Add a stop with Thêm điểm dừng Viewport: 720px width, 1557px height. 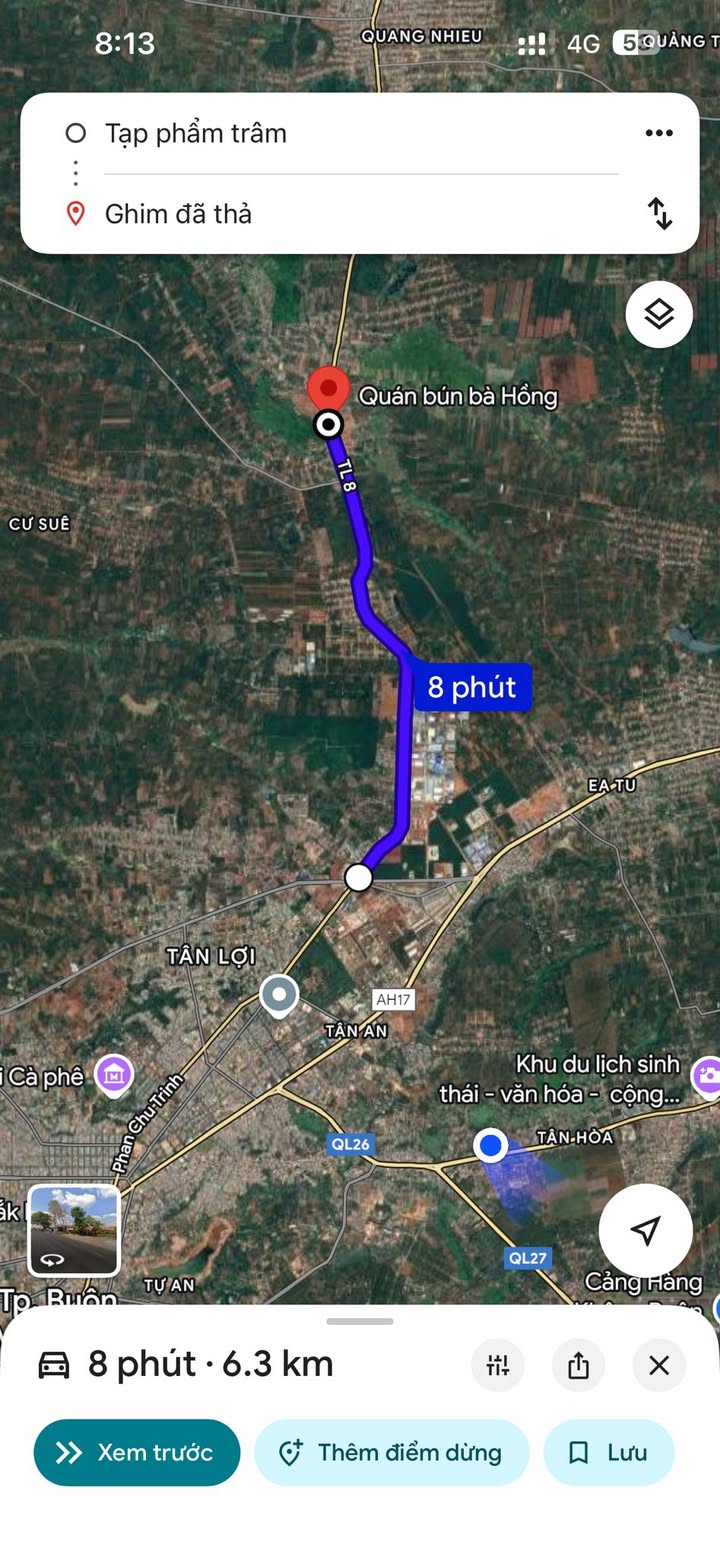pos(391,1452)
